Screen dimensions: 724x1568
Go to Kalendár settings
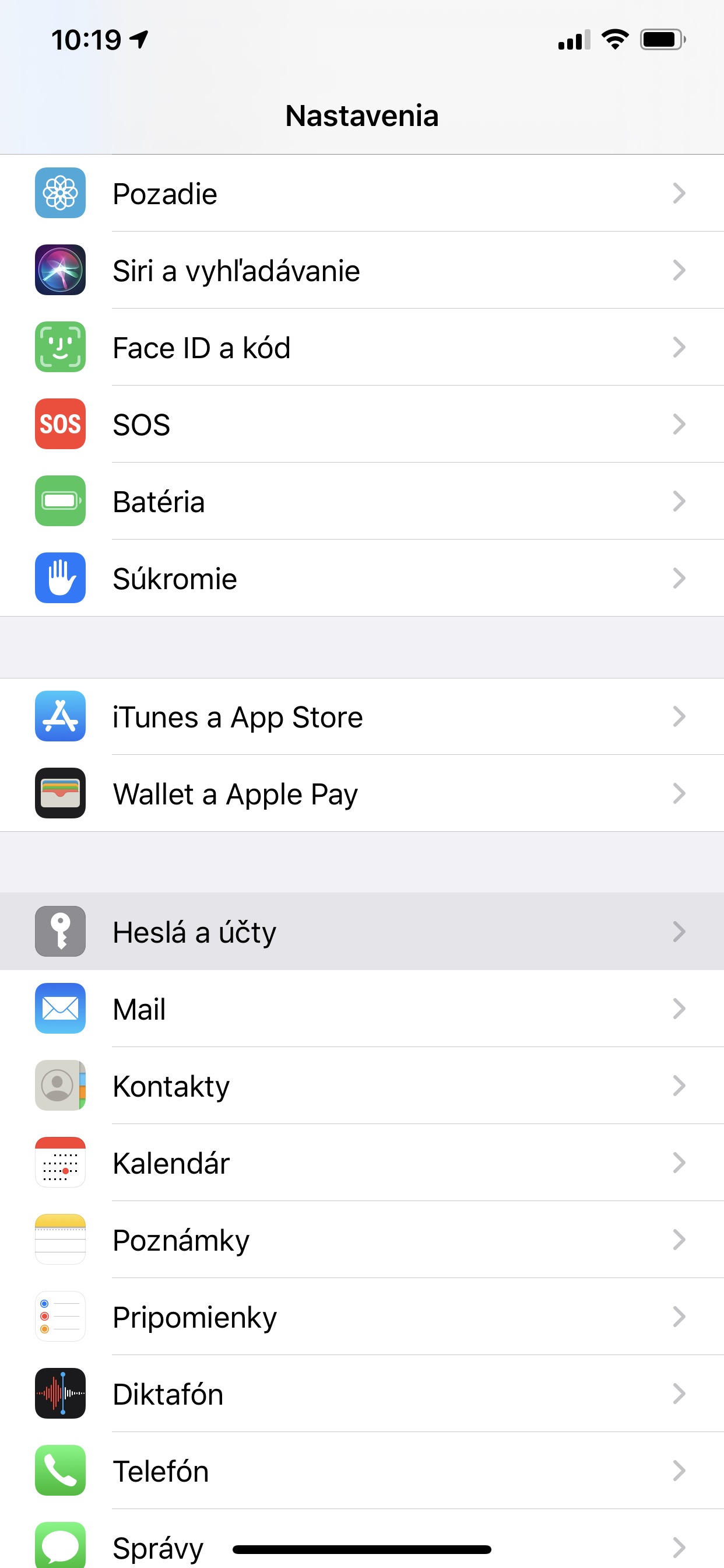[362, 1163]
